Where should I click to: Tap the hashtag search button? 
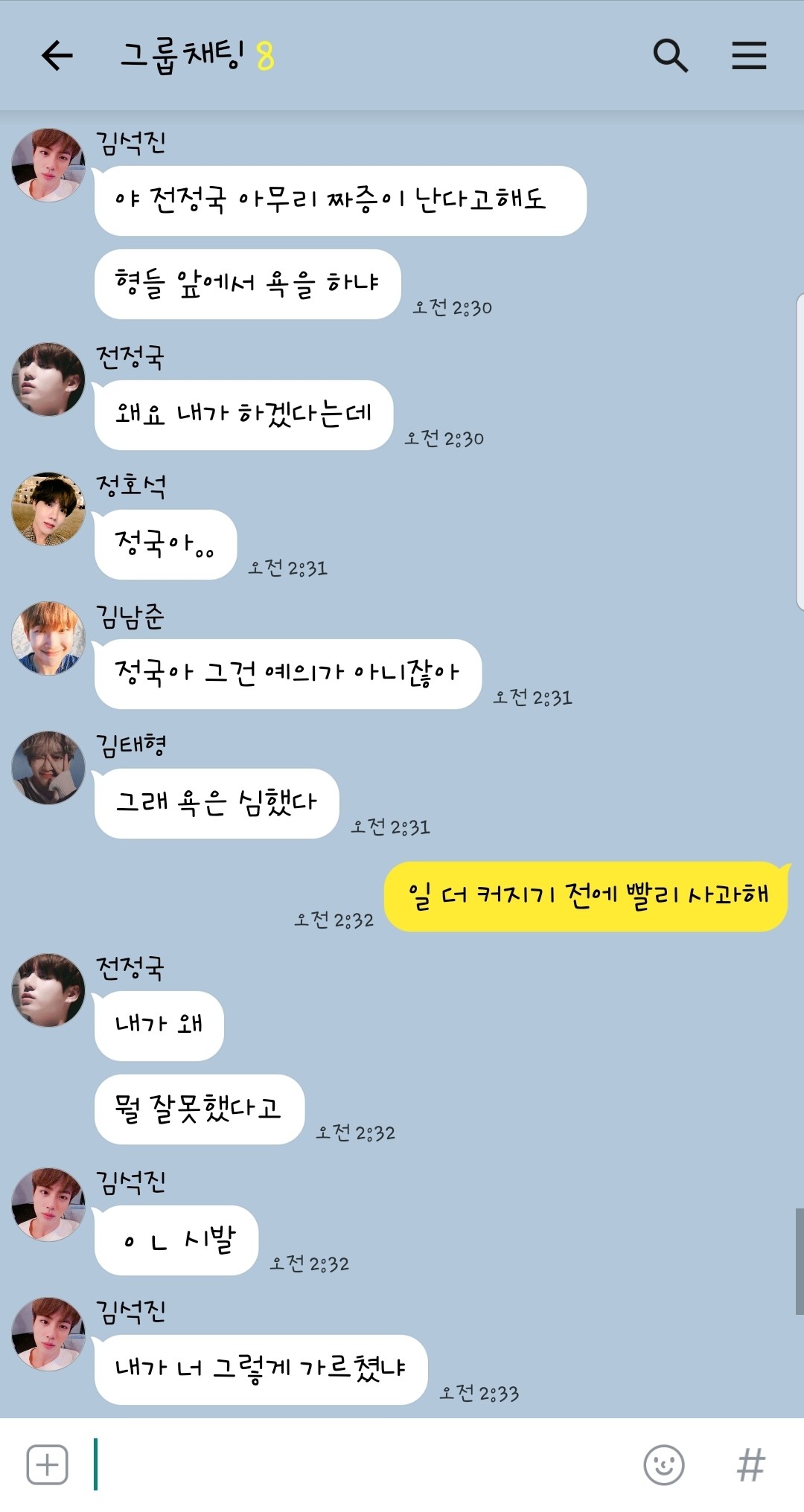click(x=750, y=1464)
